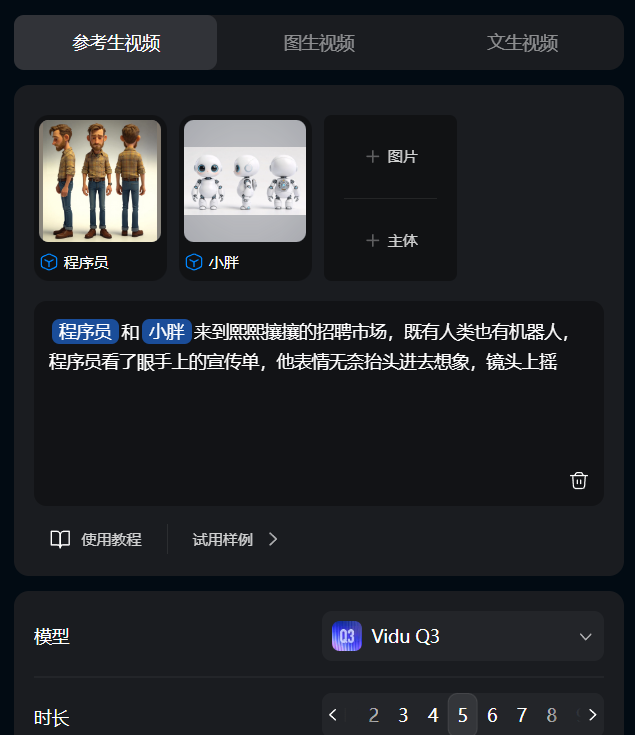Screen dimensions: 635x735
Task: Clear the prompt with the trash icon
Action: point(578,481)
